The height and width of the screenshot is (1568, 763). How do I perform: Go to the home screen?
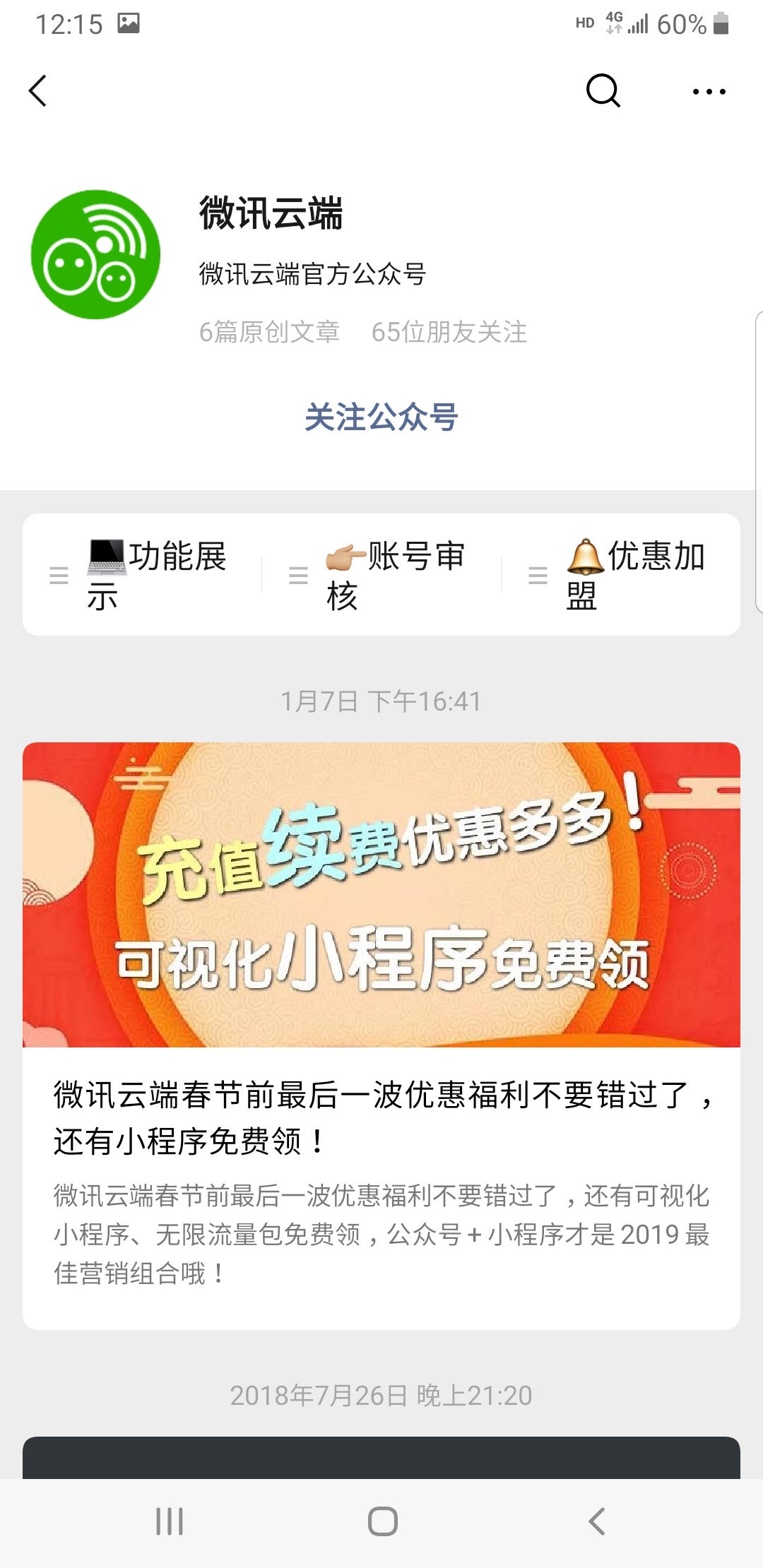382,1521
